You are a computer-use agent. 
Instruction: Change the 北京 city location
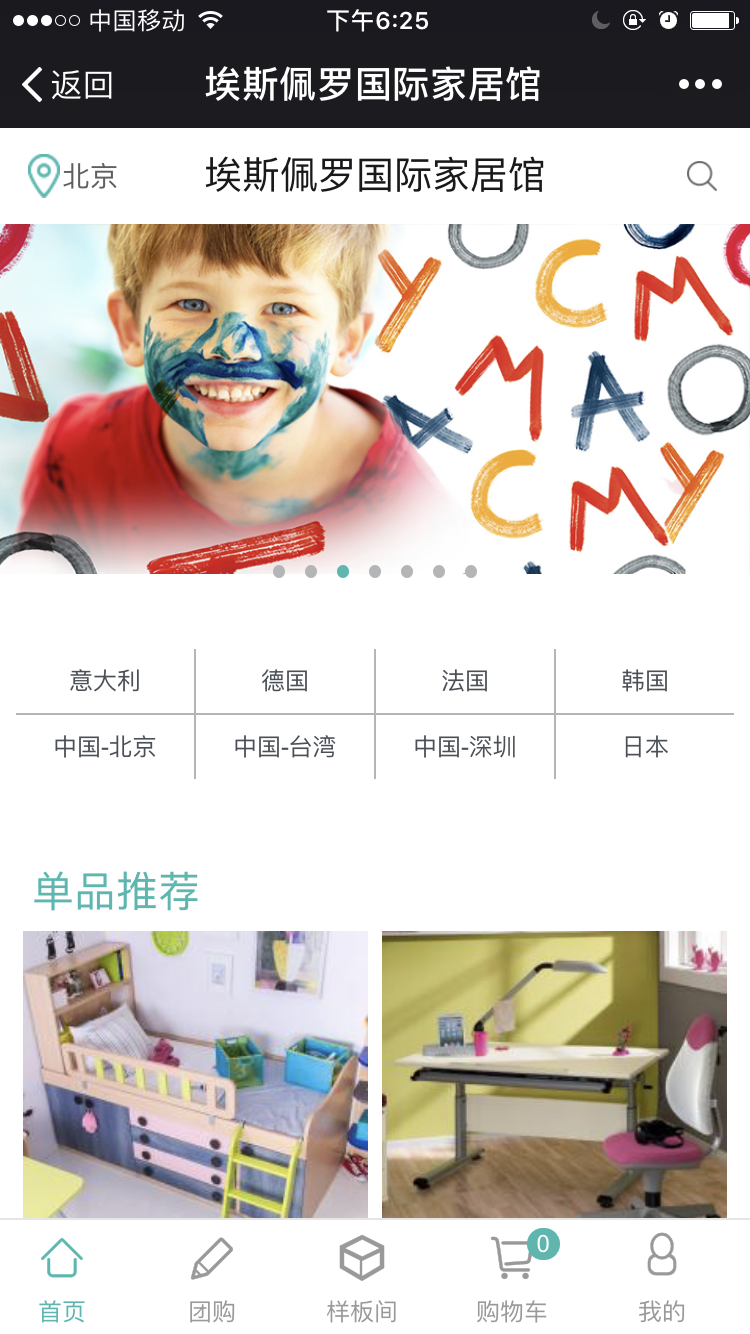click(72, 176)
